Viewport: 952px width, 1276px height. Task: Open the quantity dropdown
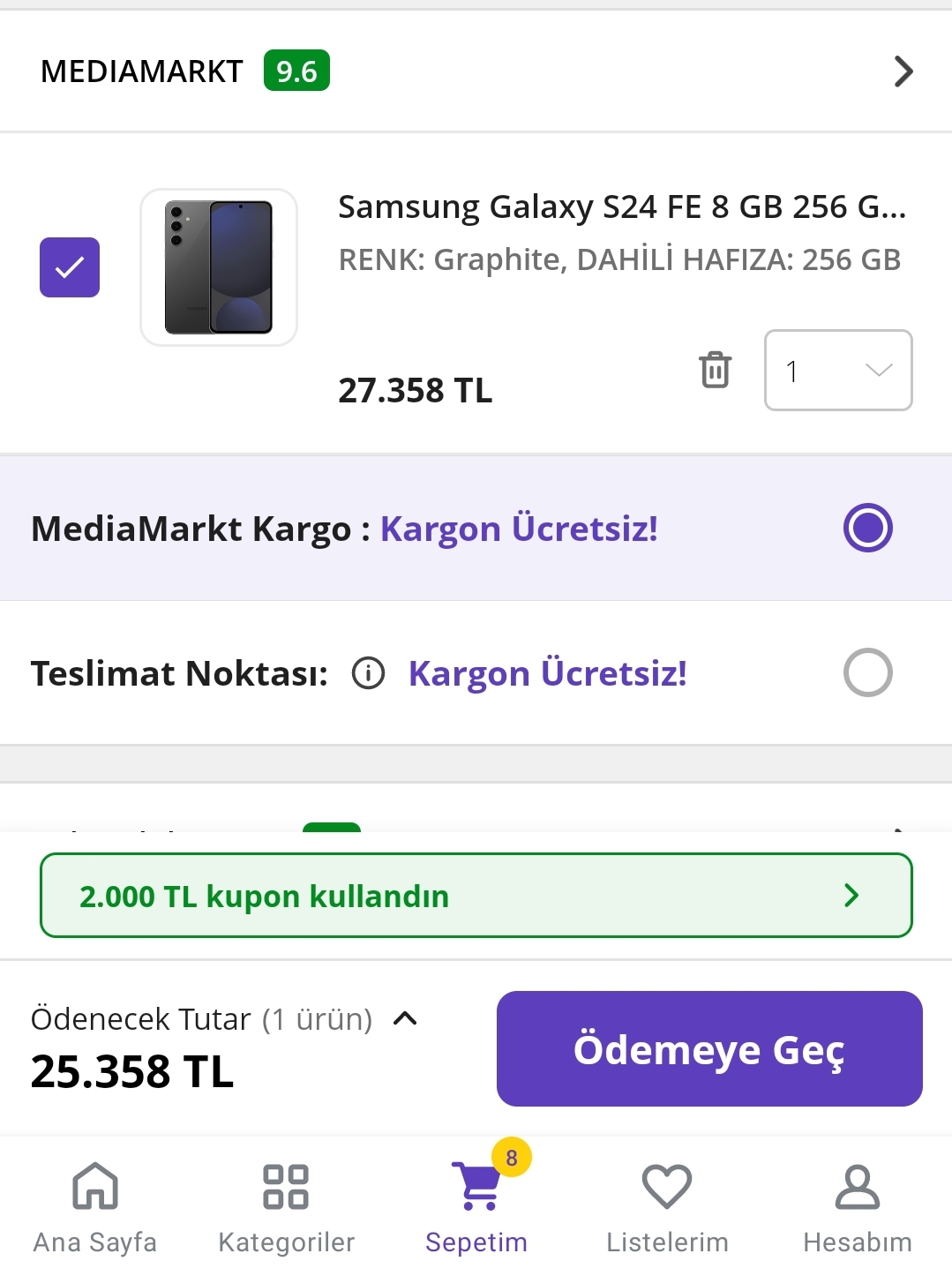(838, 371)
